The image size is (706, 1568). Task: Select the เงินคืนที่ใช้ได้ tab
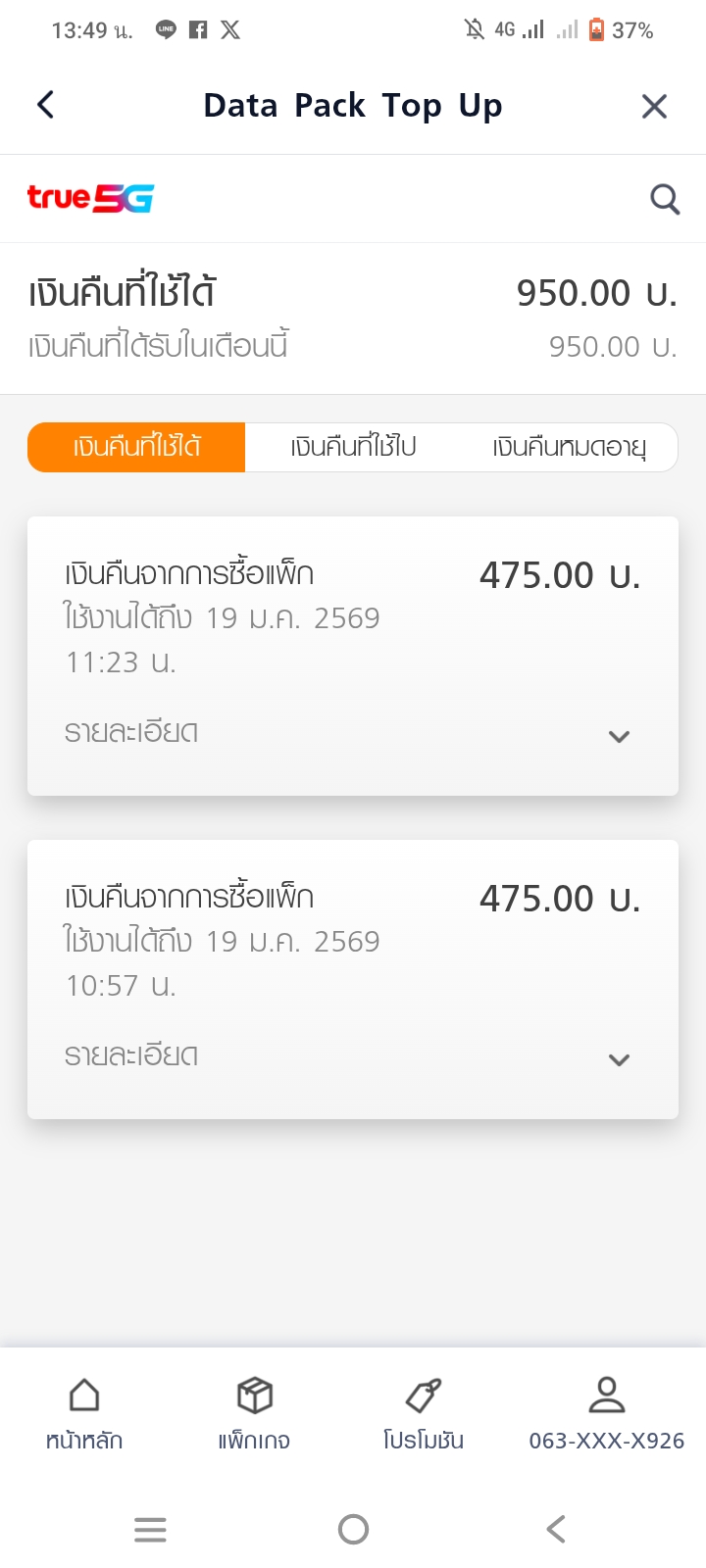(x=136, y=448)
